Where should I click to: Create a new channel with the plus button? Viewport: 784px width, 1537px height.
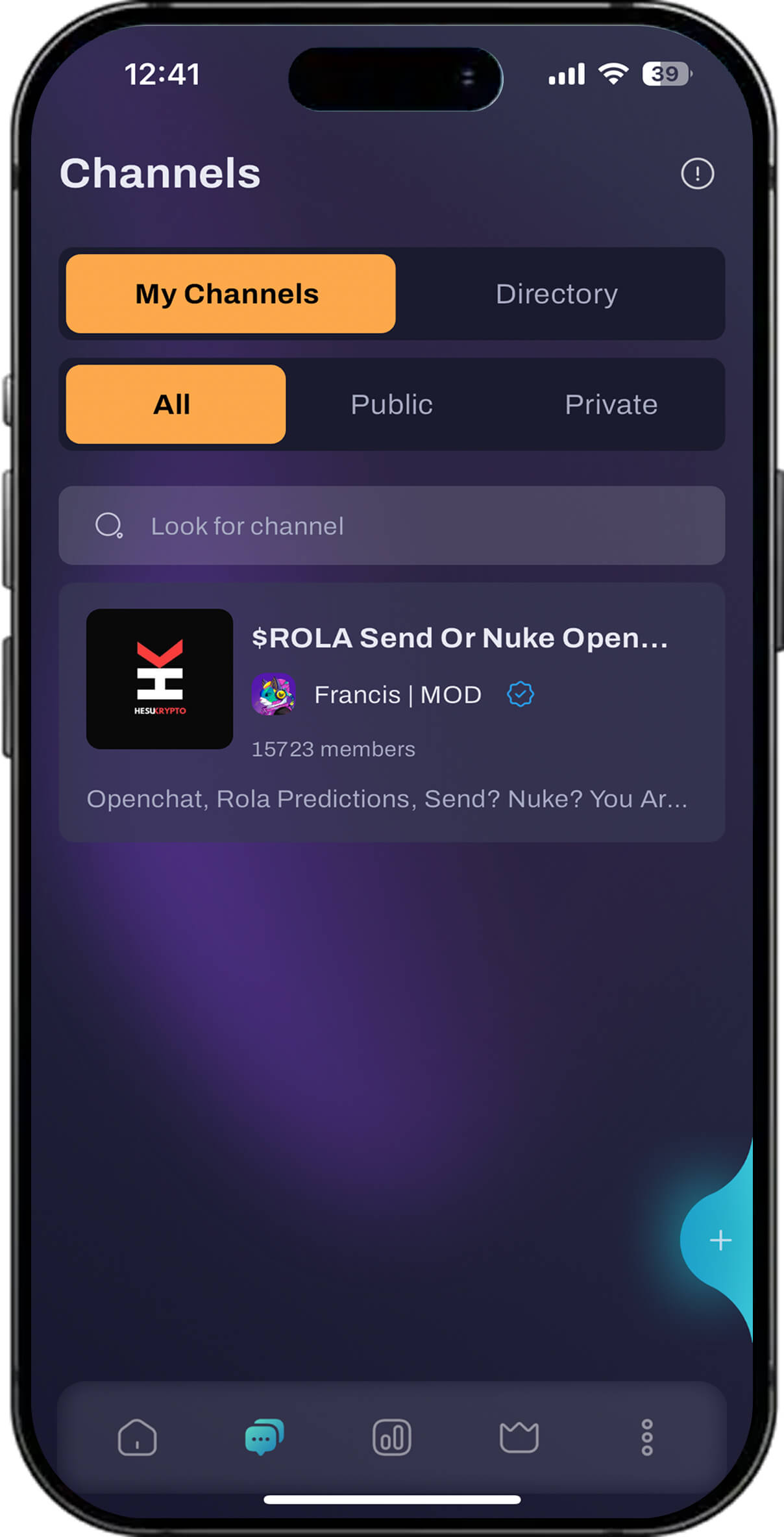[x=720, y=1240]
